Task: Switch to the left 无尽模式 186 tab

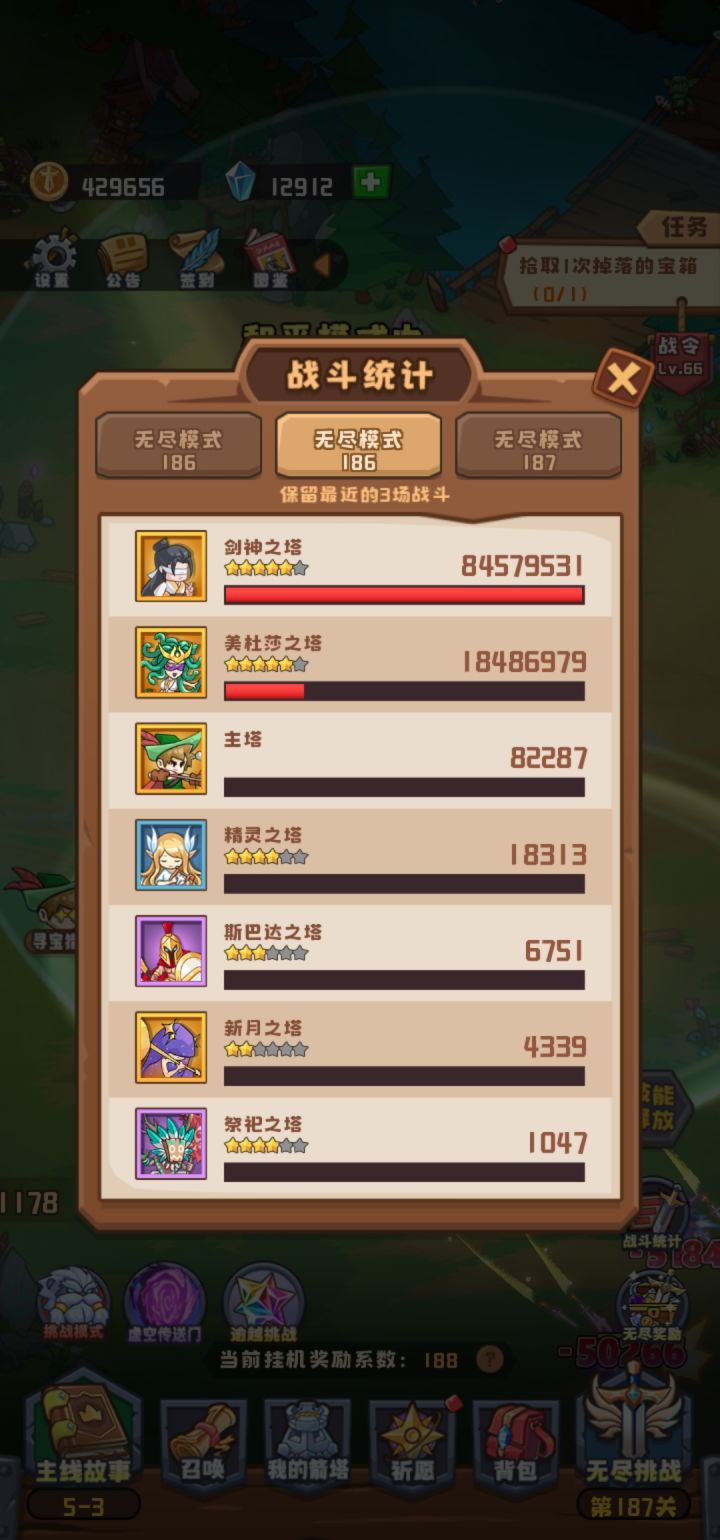Action: pyautogui.click(x=178, y=447)
